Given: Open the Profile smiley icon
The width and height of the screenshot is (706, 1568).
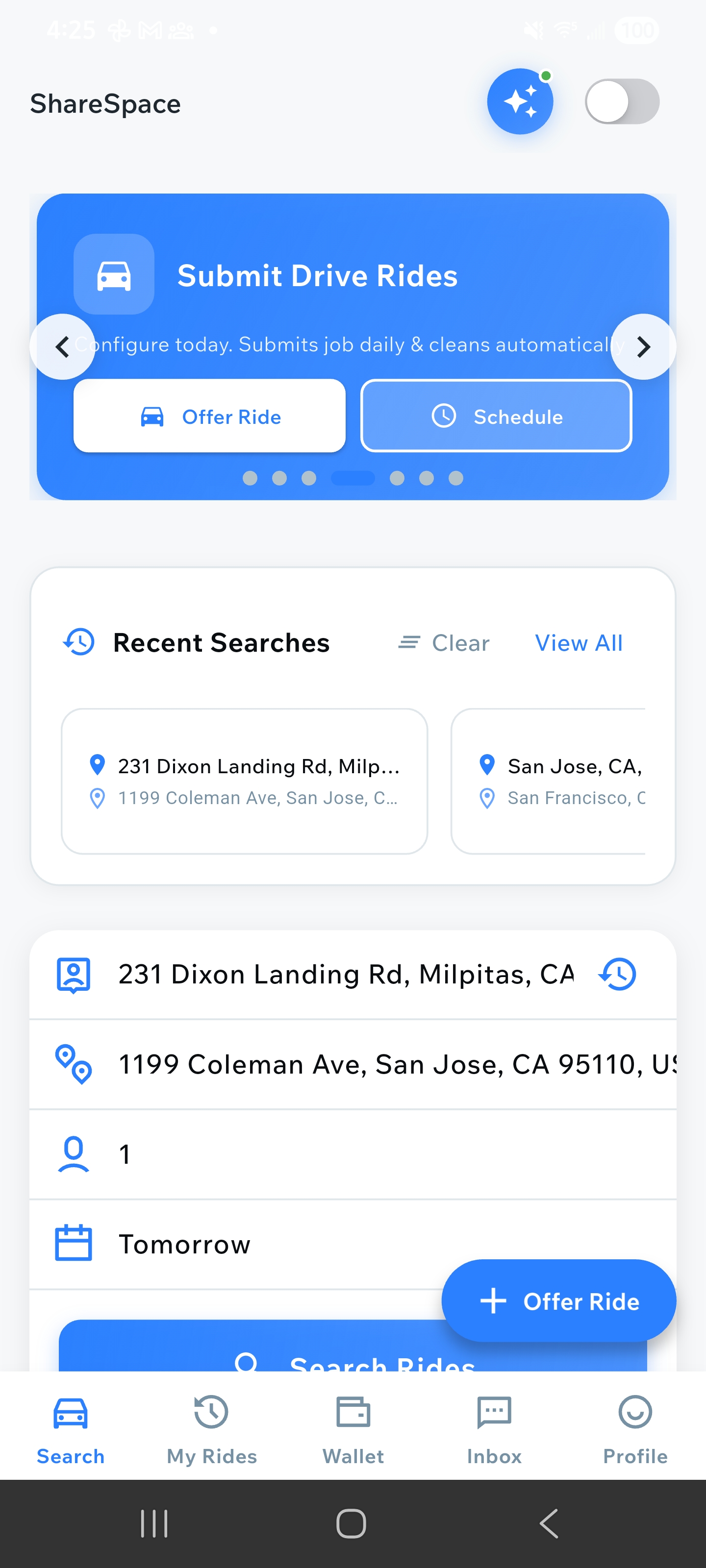Looking at the screenshot, I should click(x=635, y=1413).
